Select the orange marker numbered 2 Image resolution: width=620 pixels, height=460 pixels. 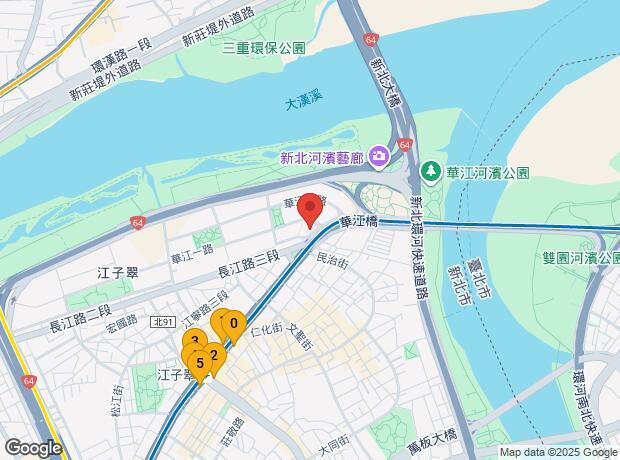(215, 353)
